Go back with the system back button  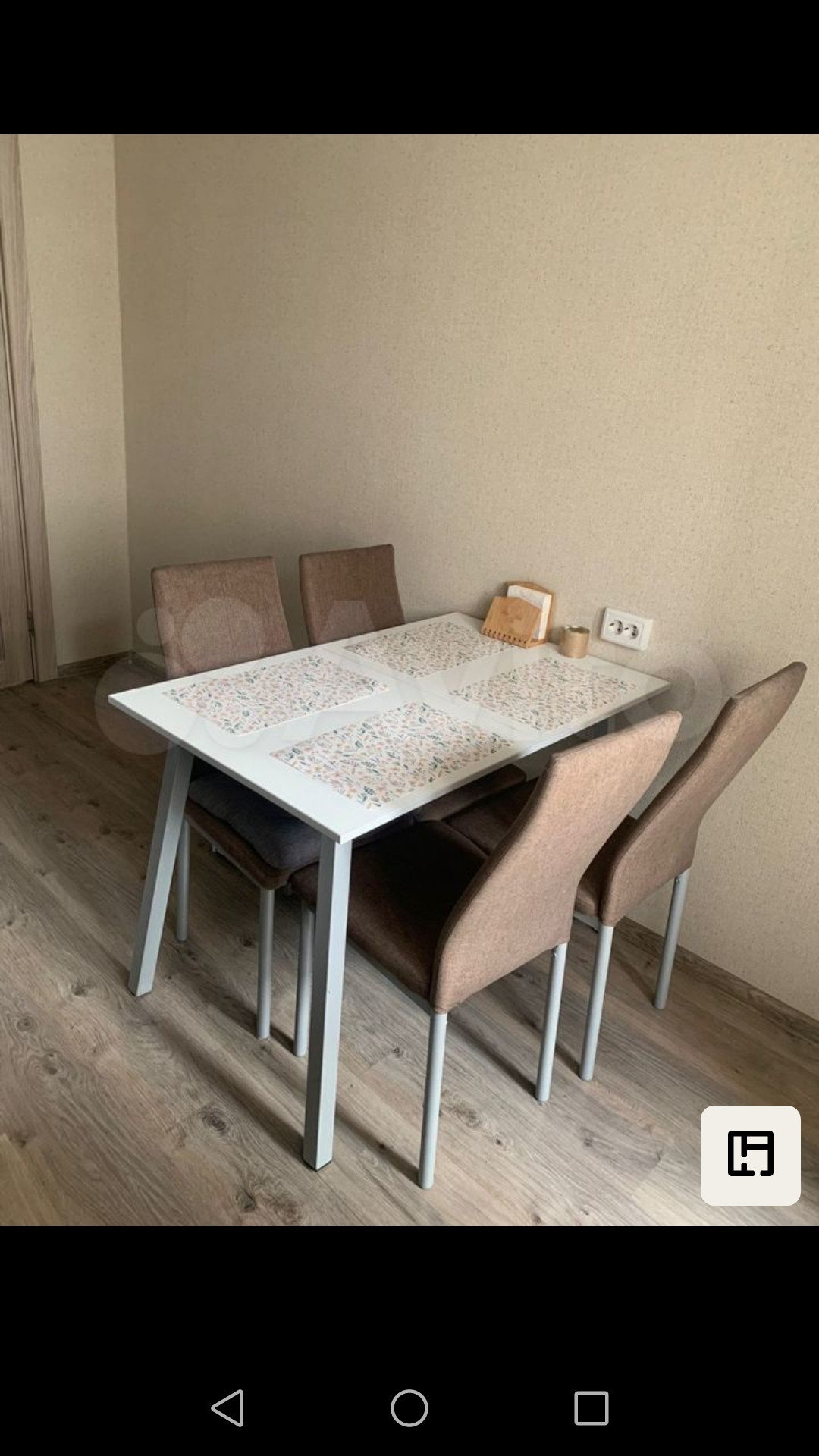pyautogui.click(x=227, y=1408)
